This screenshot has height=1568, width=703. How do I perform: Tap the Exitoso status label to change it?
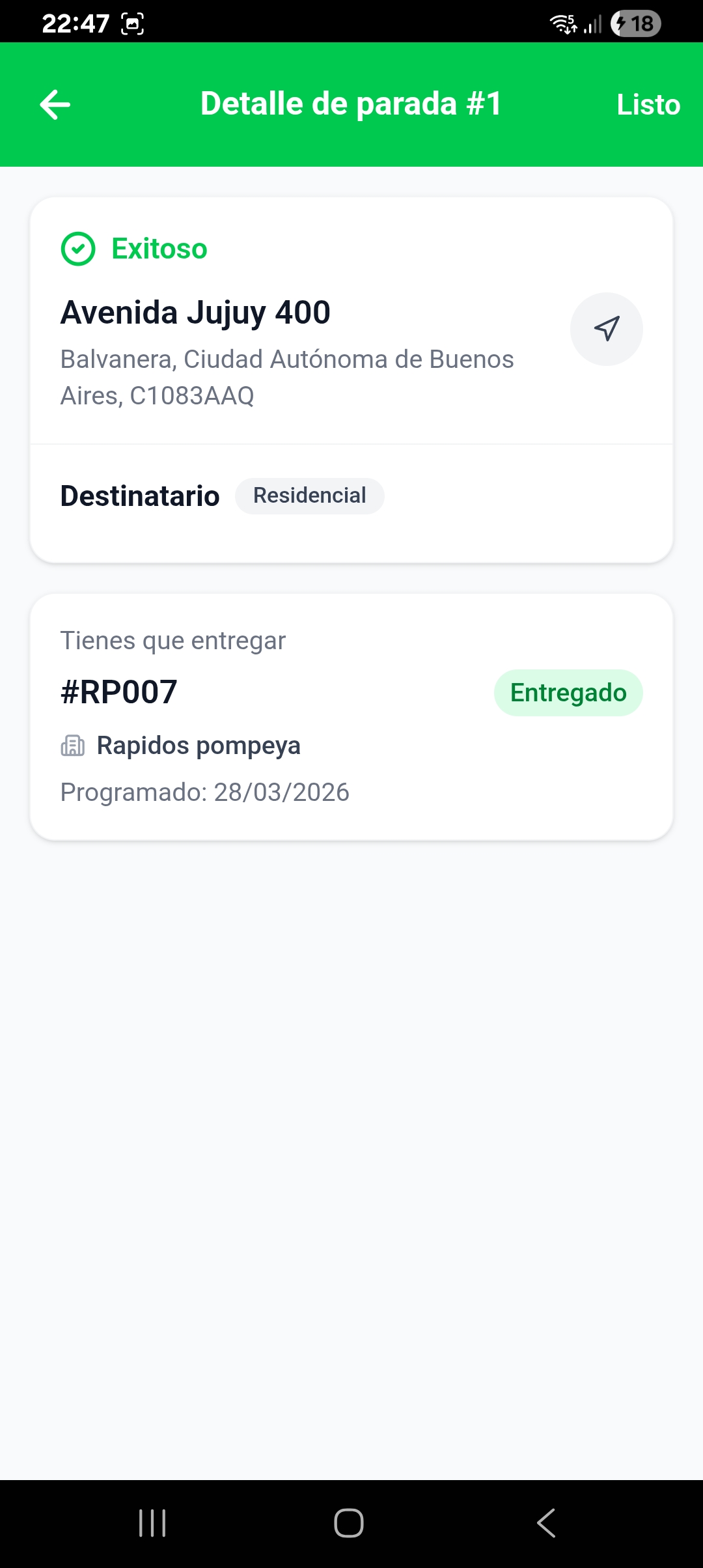pyautogui.click(x=158, y=249)
